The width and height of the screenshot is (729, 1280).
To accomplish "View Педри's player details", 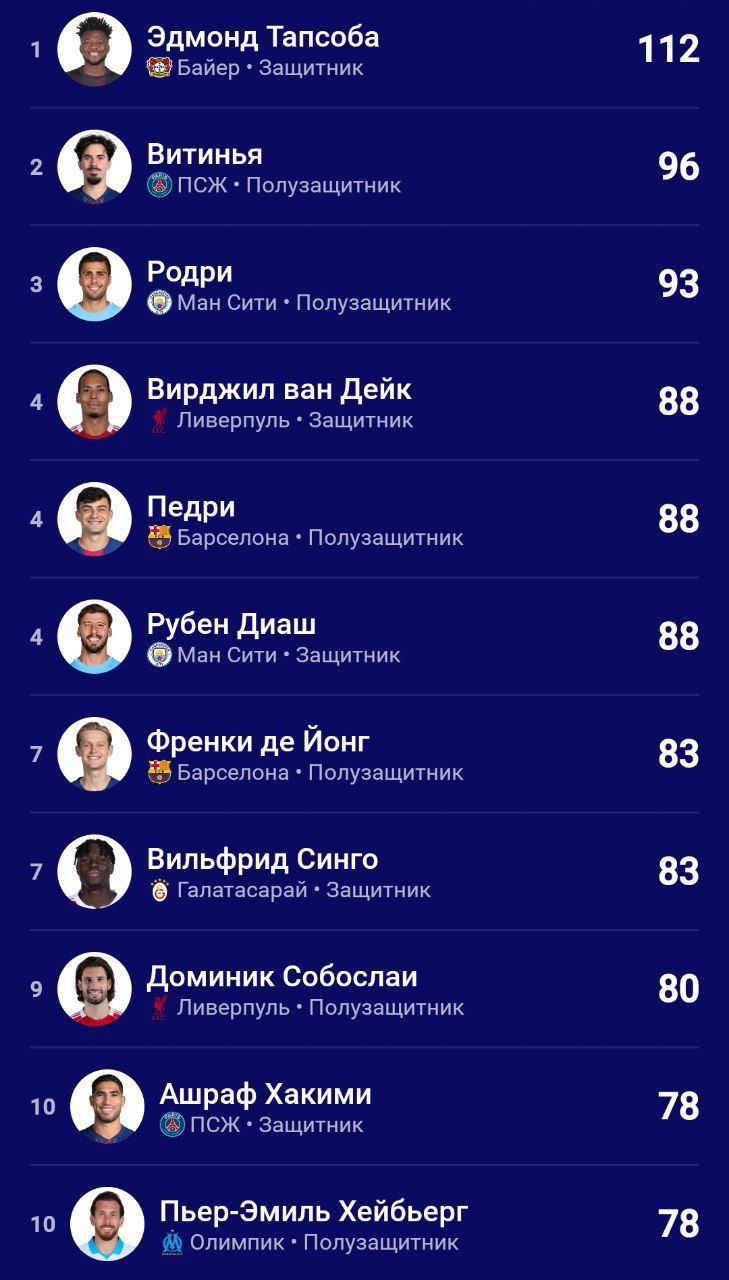I will point(191,507).
